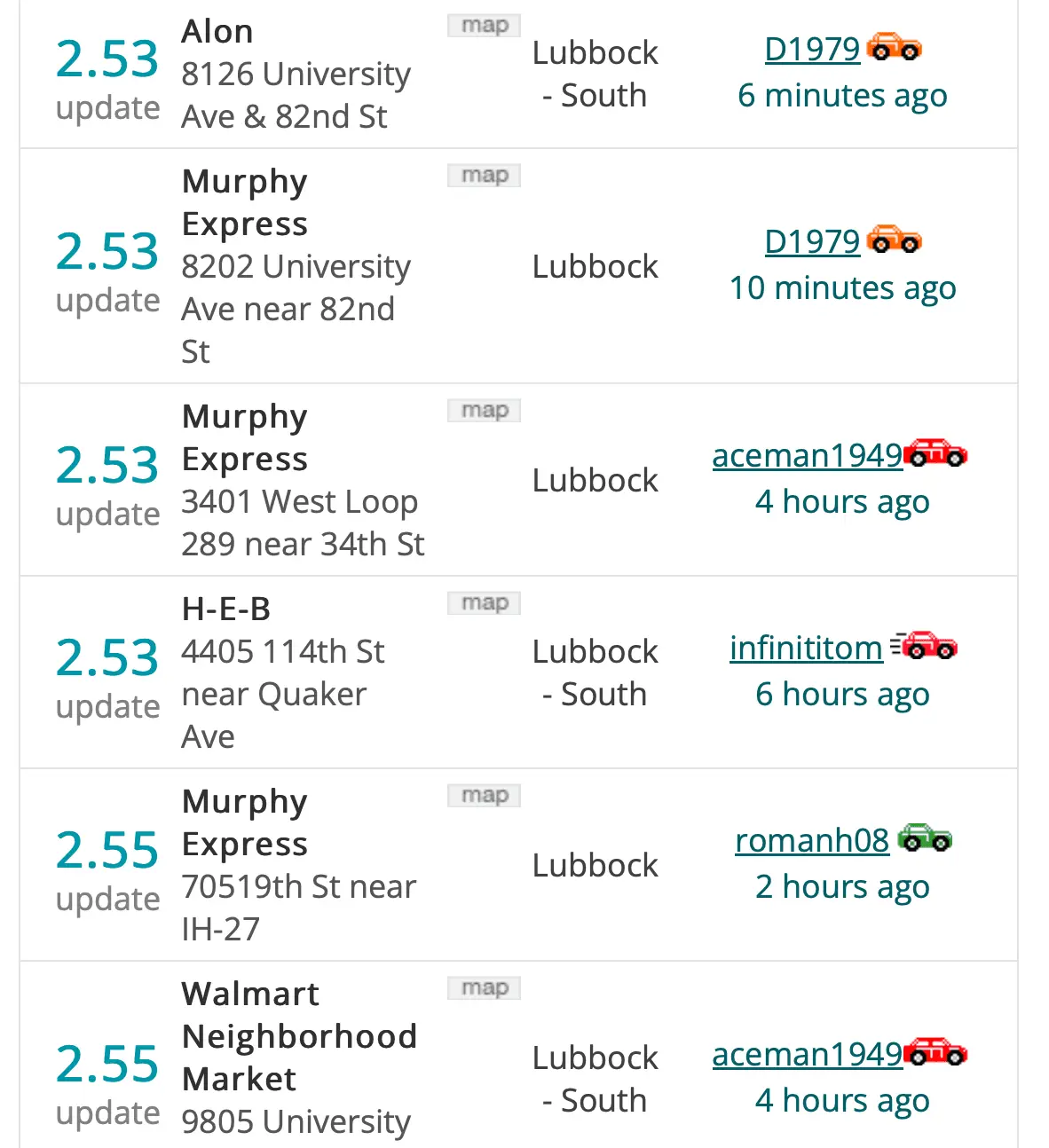Screen dimensions: 1049x1148
Task: Open the romanh08 user profile
Action: 812,840
